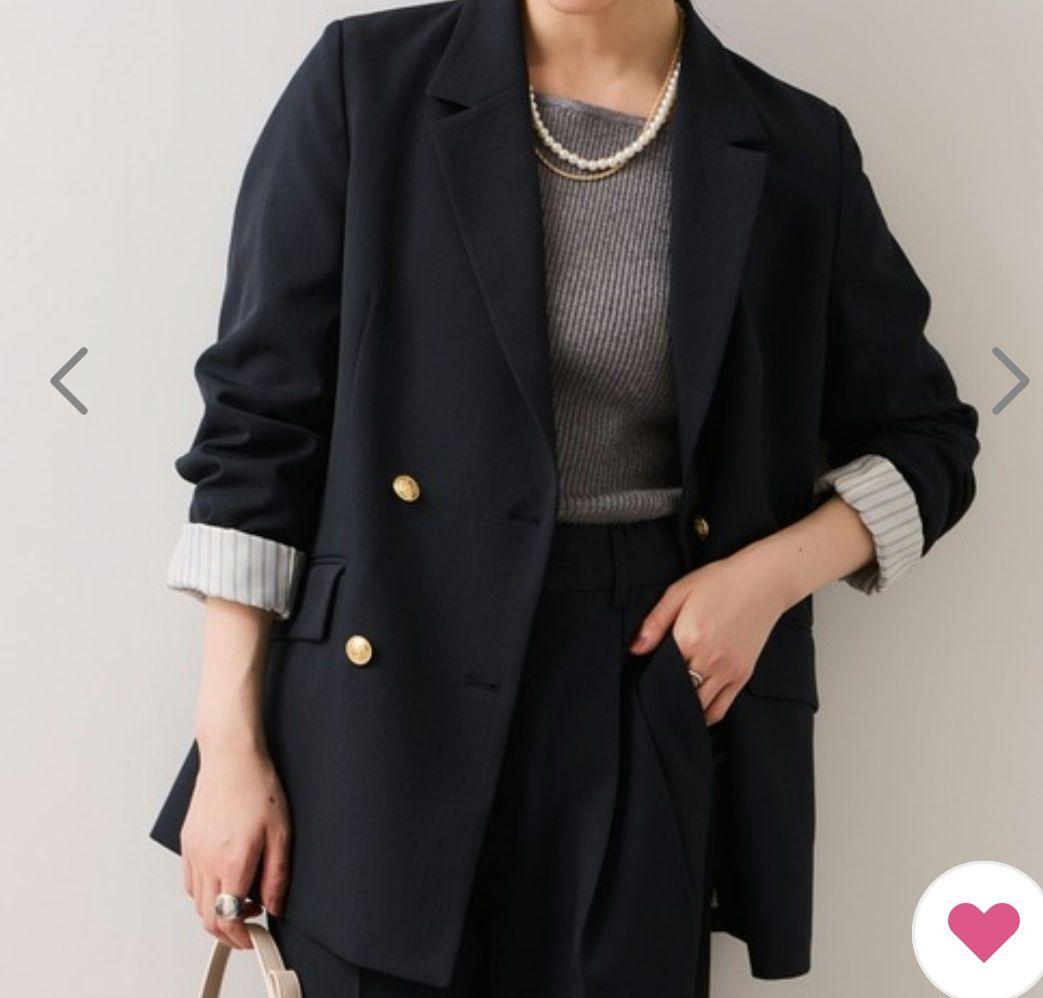This screenshot has height=998, width=1043.
Task: Tap the pink heart favorite button
Action: coord(983,931)
